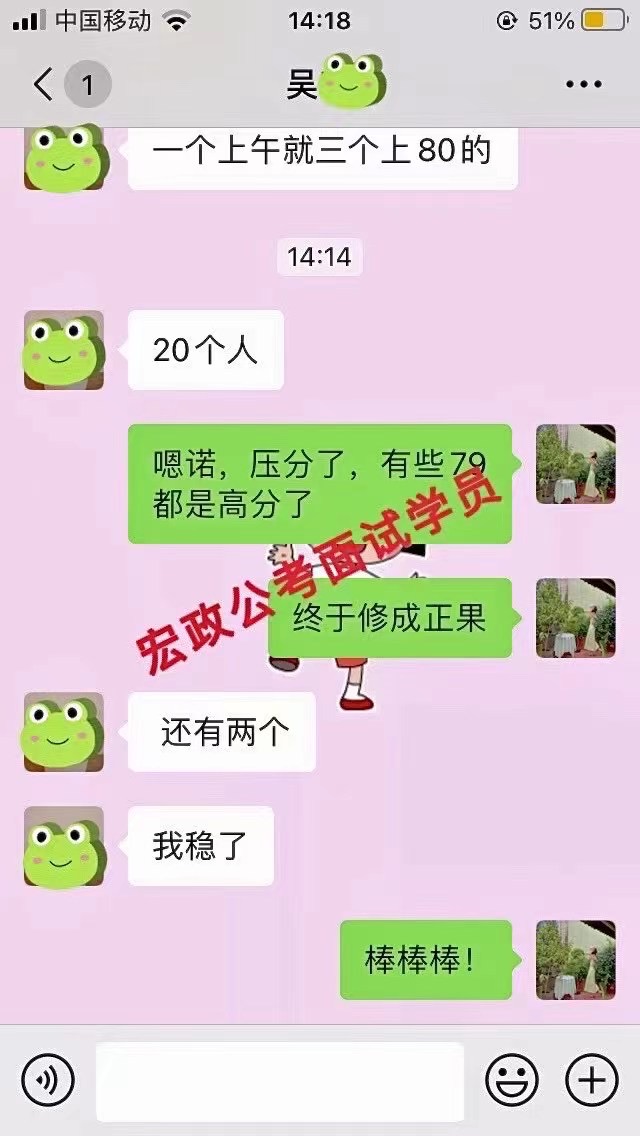Open the plus attachments menu
Viewport: 640px width, 1136px height.
coord(592,1081)
